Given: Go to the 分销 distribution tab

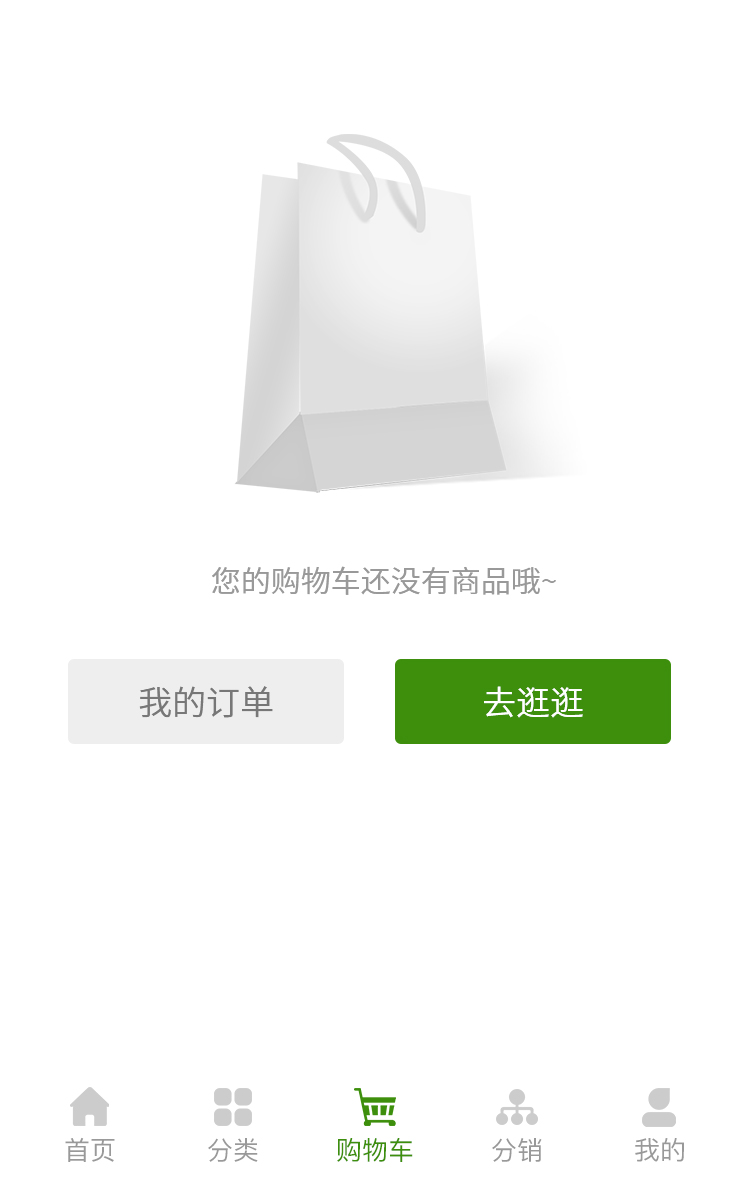Looking at the screenshot, I should 517,1126.
